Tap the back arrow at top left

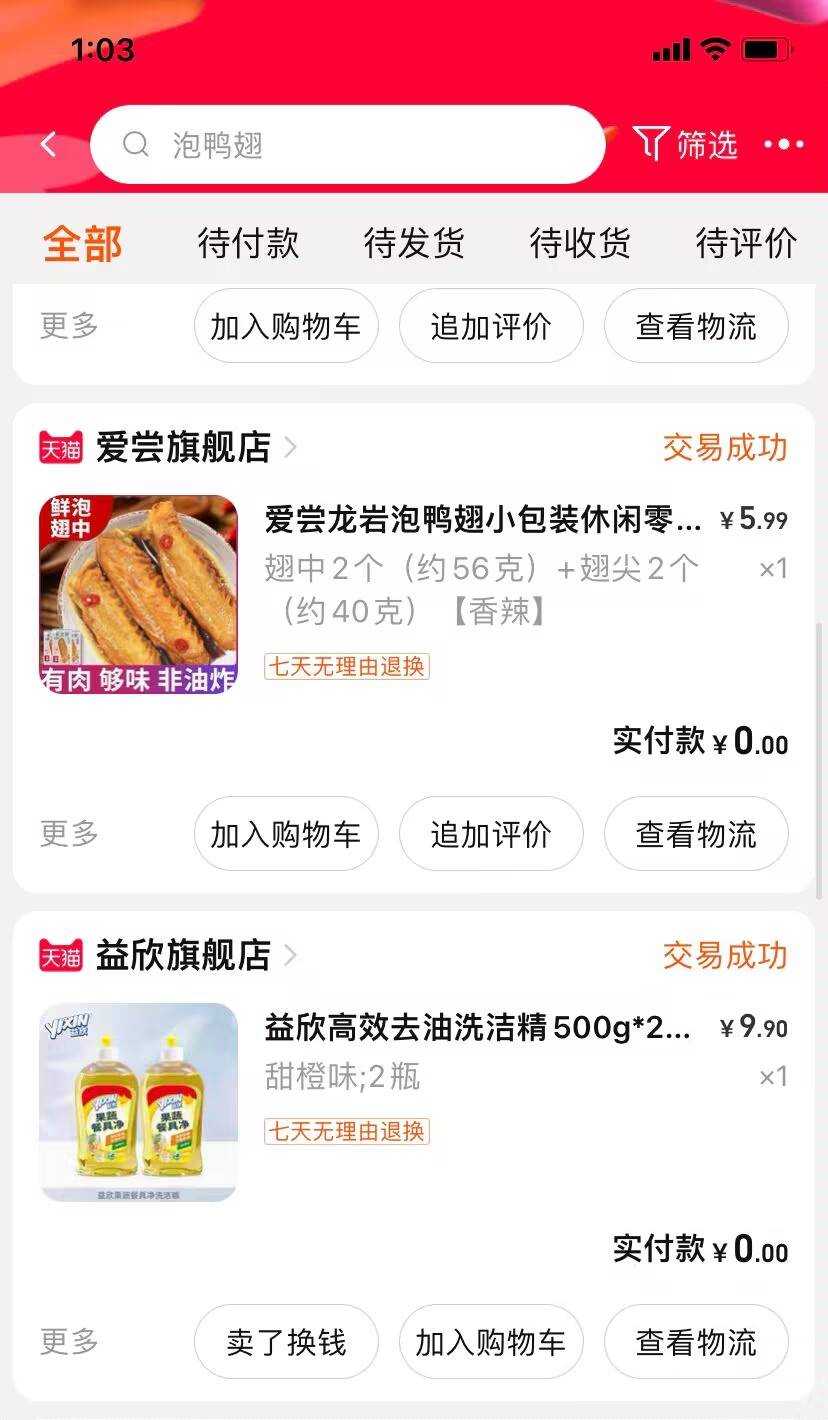pos(49,143)
